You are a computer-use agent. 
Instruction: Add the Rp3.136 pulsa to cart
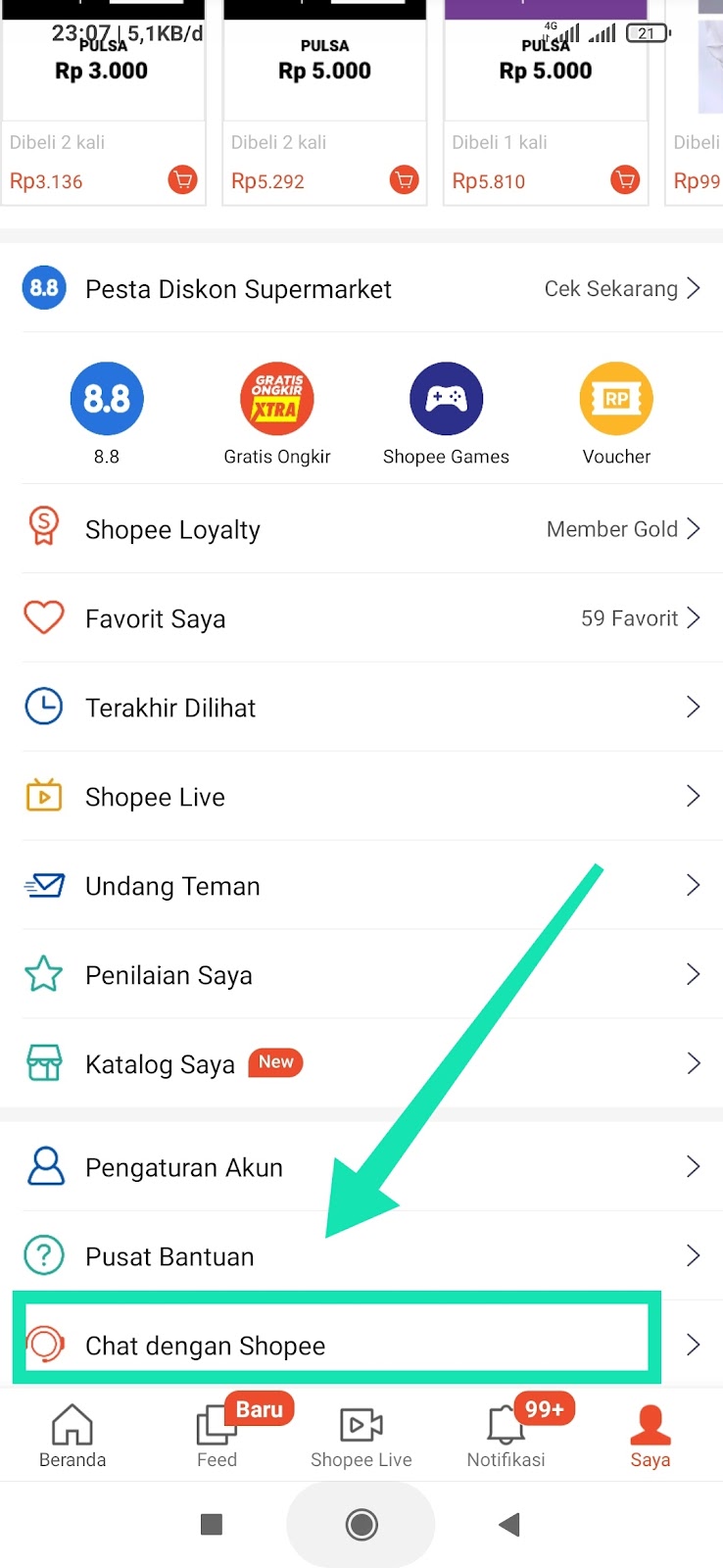(x=182, y=180)
